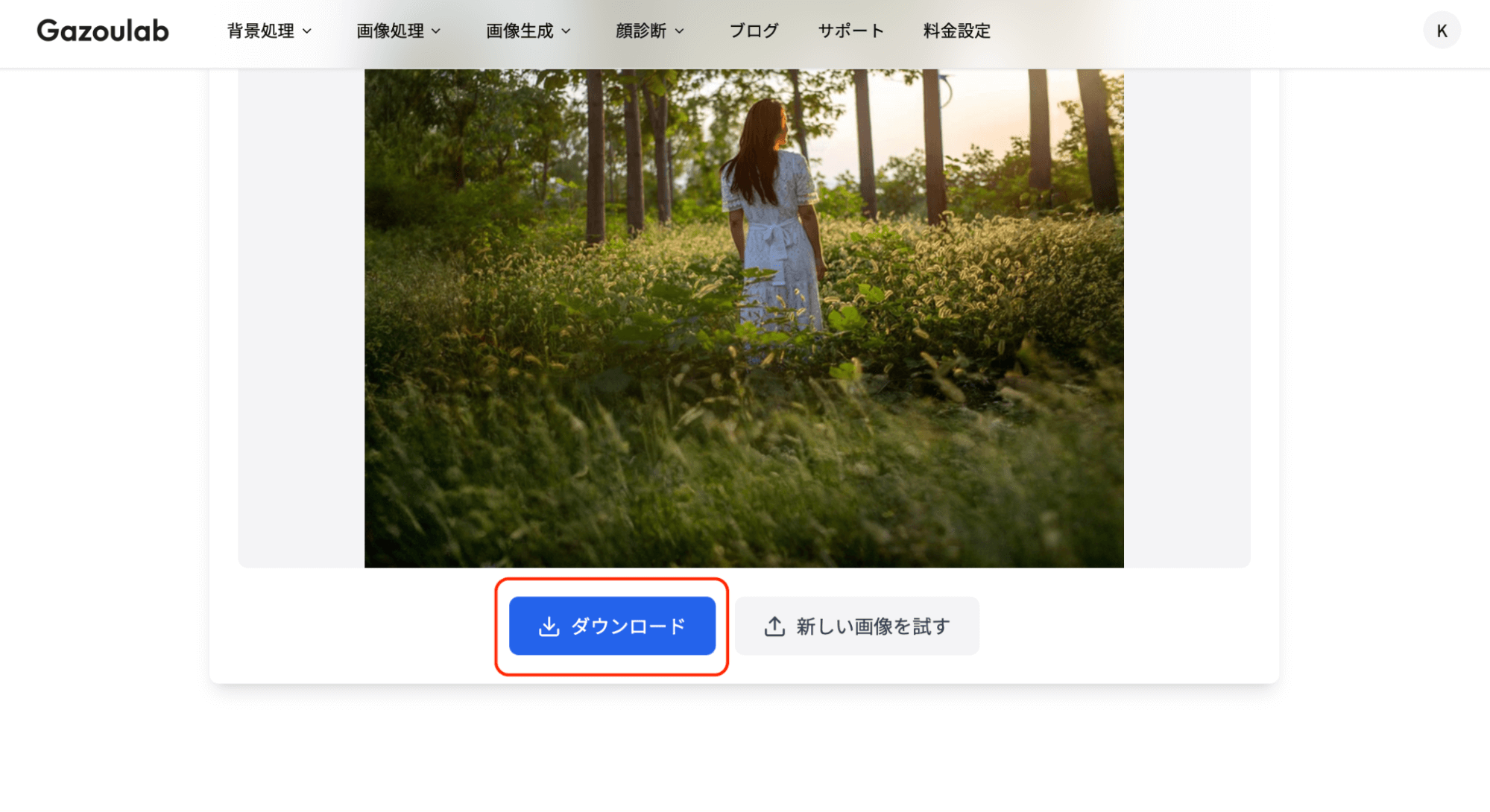
Task: View 料金設定 pricing page
Action: pos(956,31)
